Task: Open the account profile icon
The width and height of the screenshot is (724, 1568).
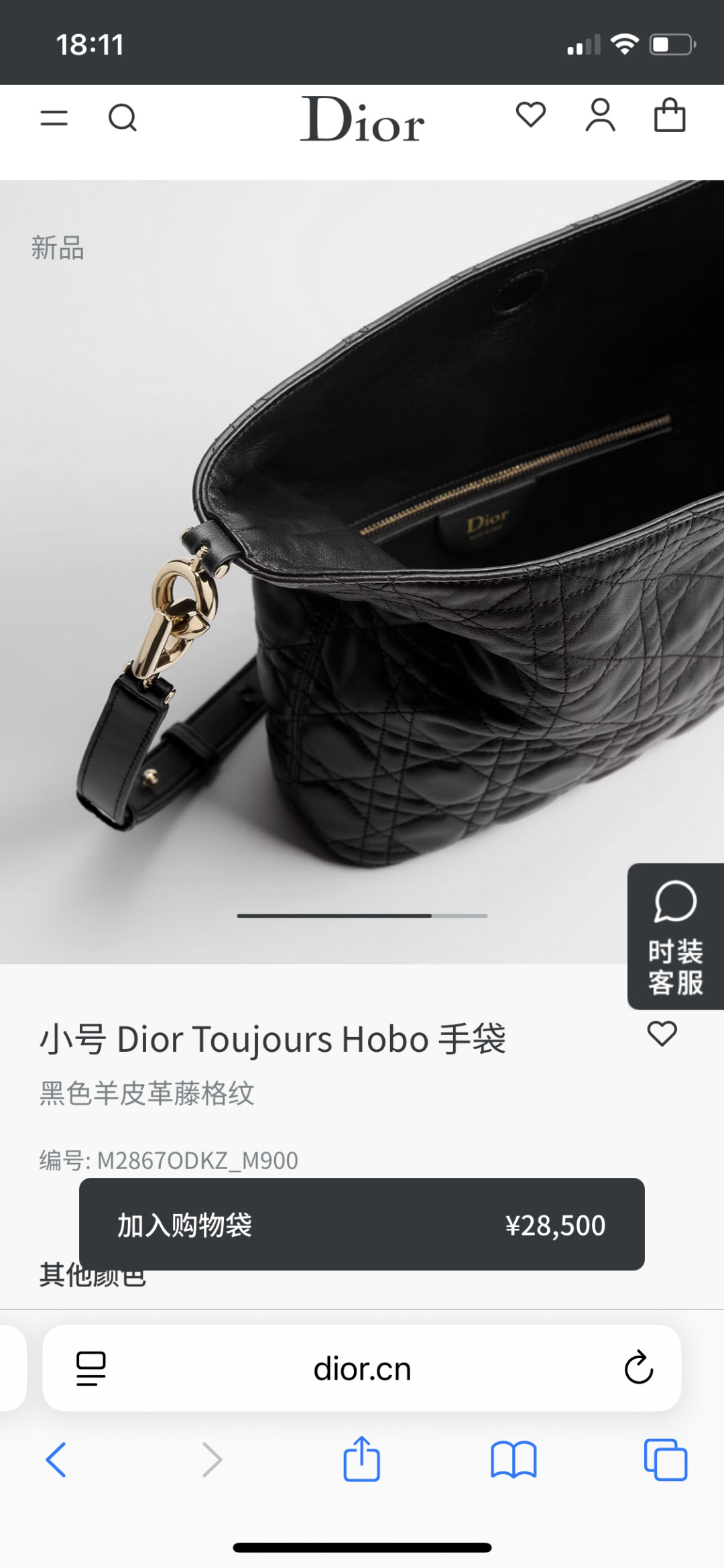Action: point(600,115)
